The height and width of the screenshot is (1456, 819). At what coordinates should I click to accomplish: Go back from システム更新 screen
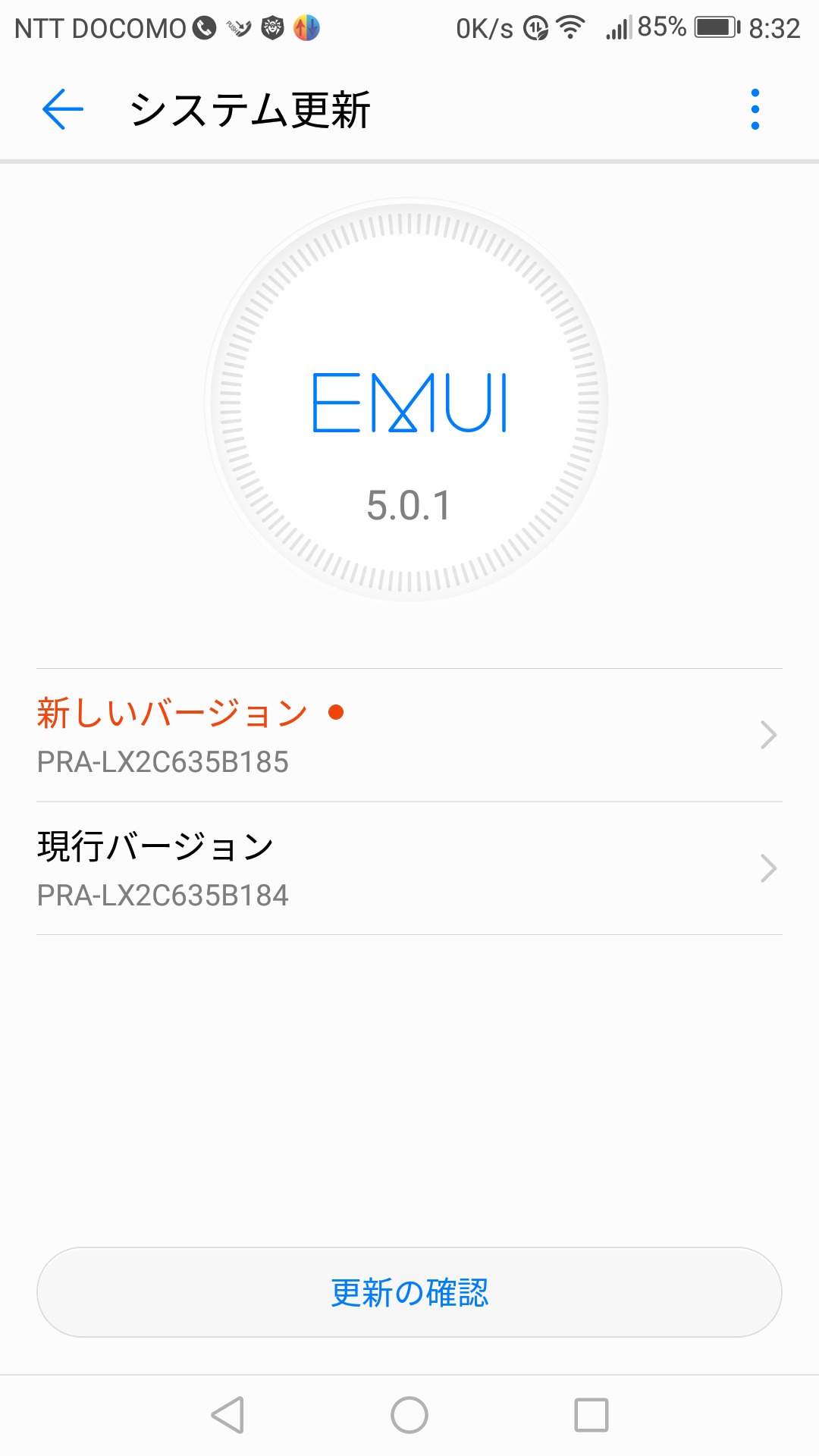coord(62,109)
